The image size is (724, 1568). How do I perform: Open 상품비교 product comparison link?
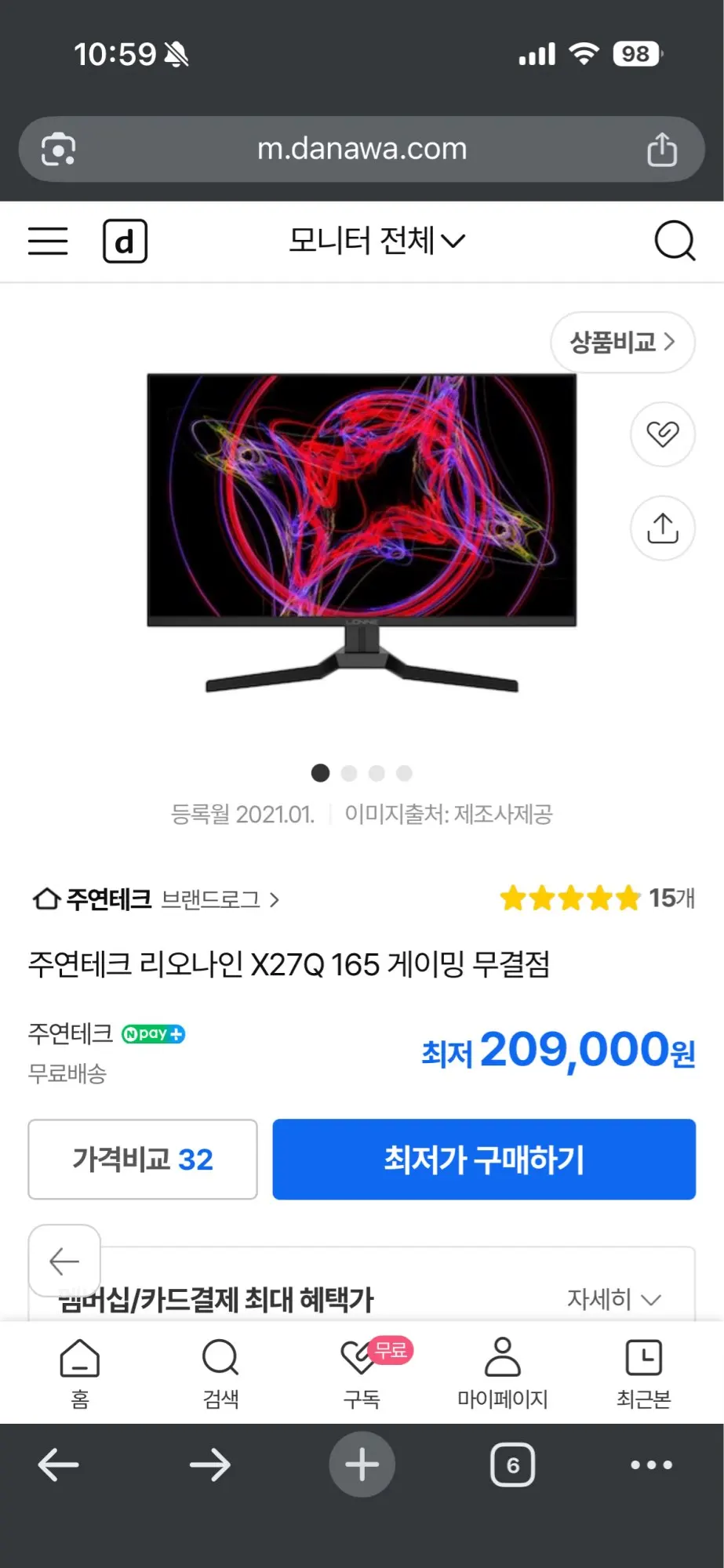point(621,343)
